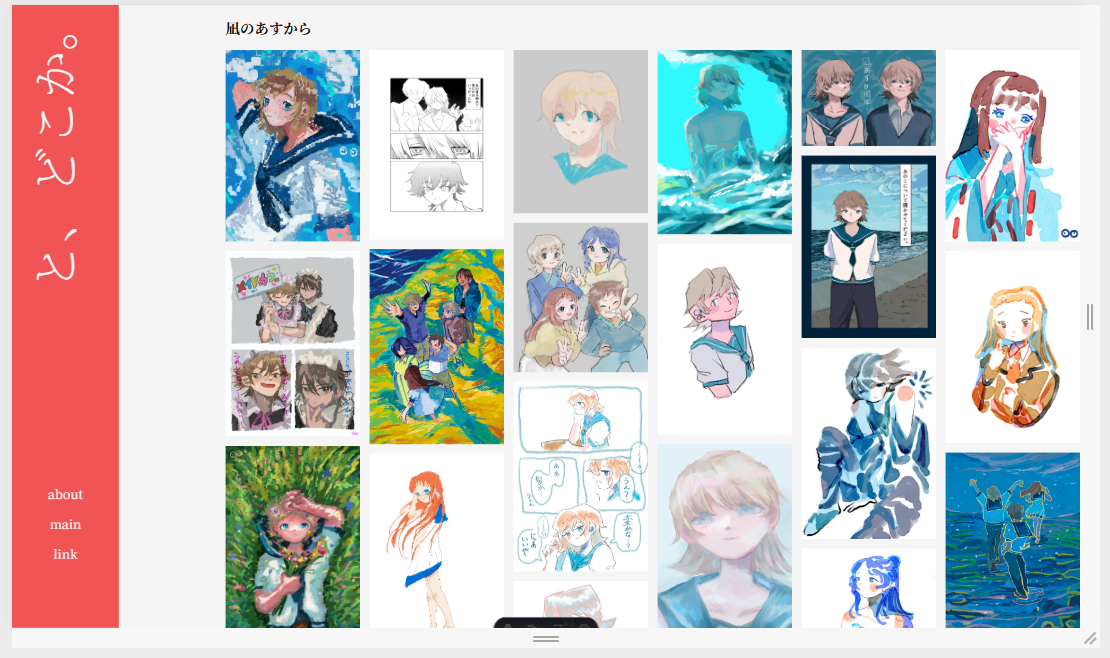Open the pixel-style sailor girl artwork

click(x=292, y=145)
